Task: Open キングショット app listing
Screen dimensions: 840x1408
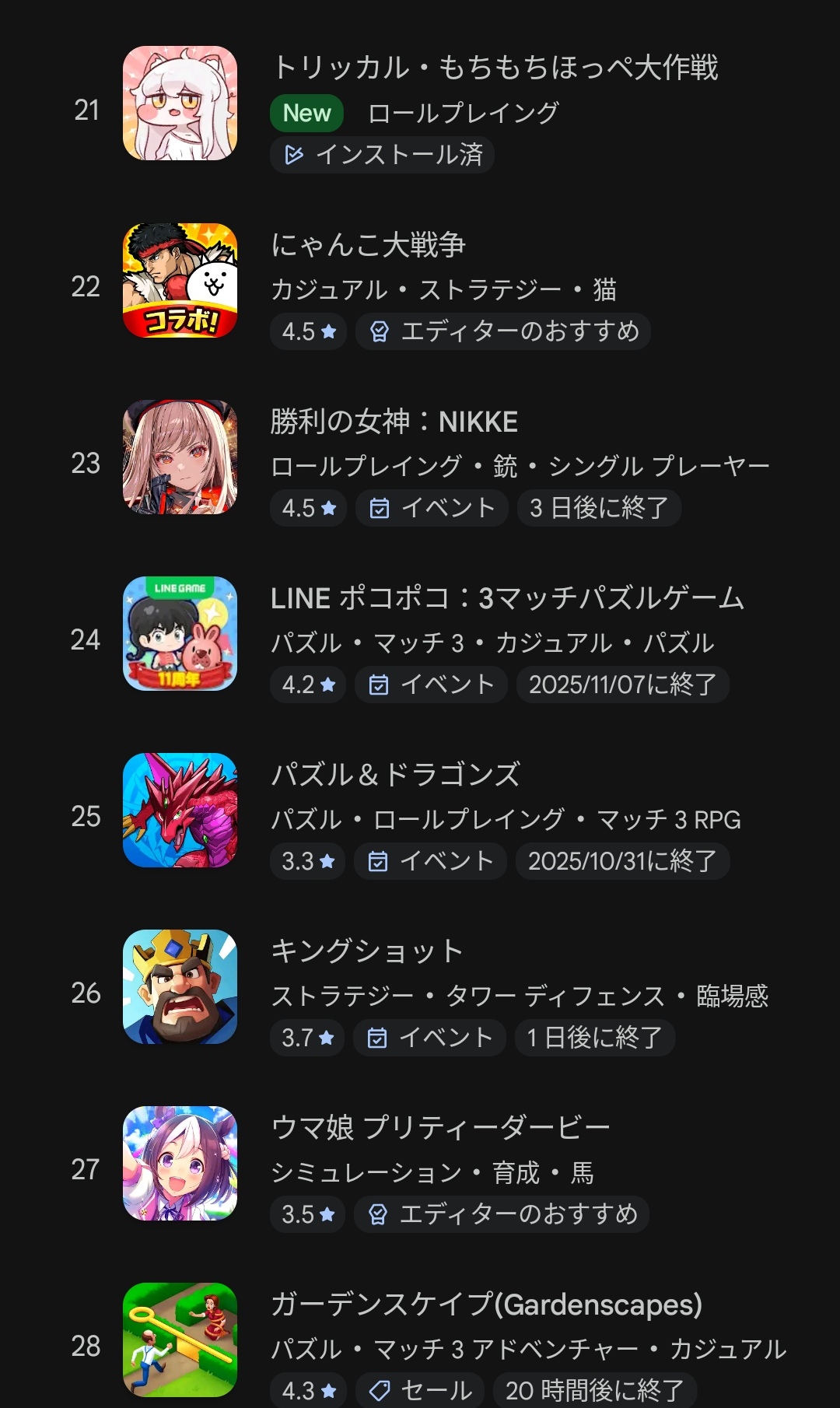Action: pos(367,951)
